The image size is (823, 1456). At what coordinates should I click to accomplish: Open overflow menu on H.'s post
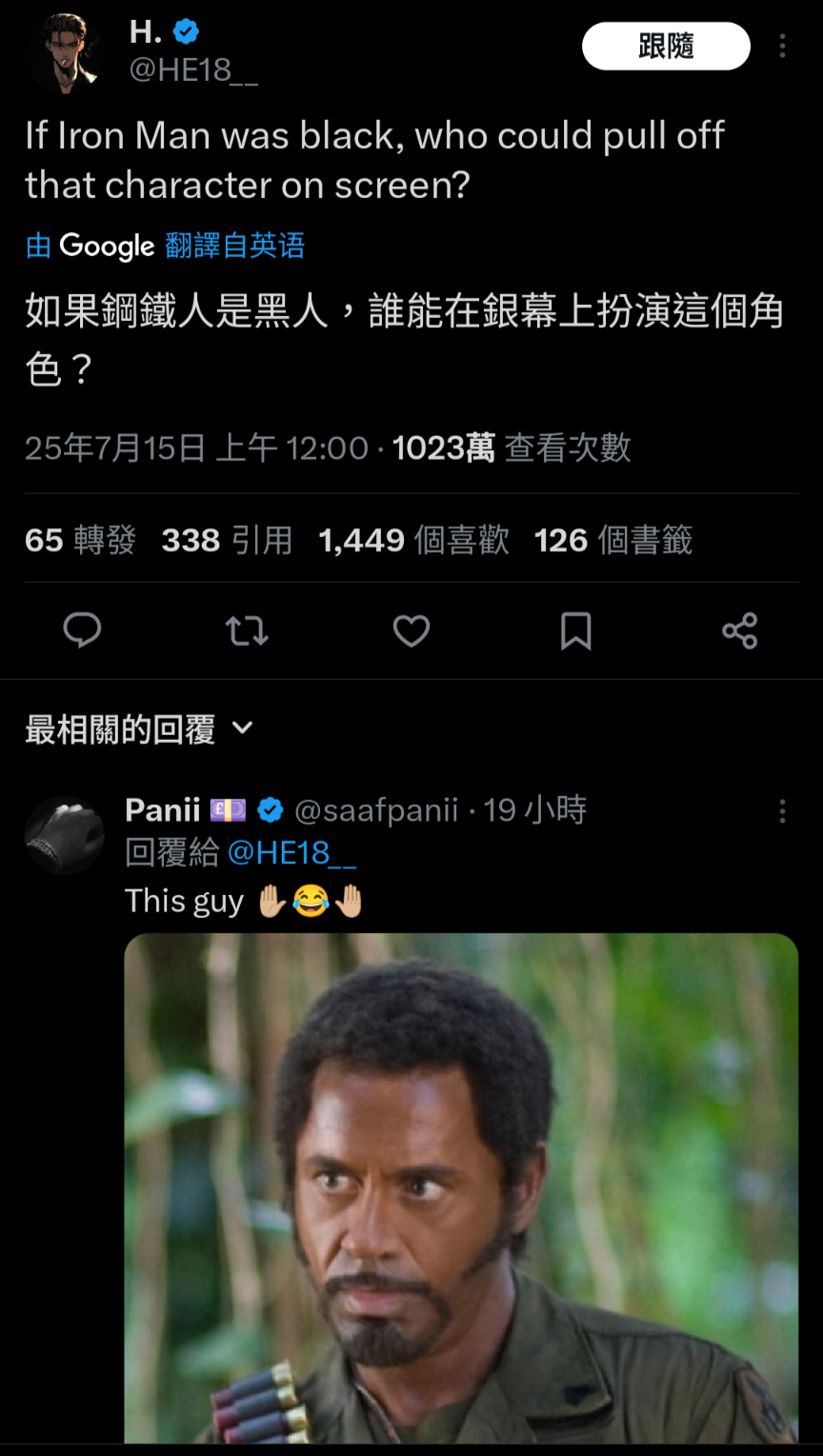tap(782, 46)
